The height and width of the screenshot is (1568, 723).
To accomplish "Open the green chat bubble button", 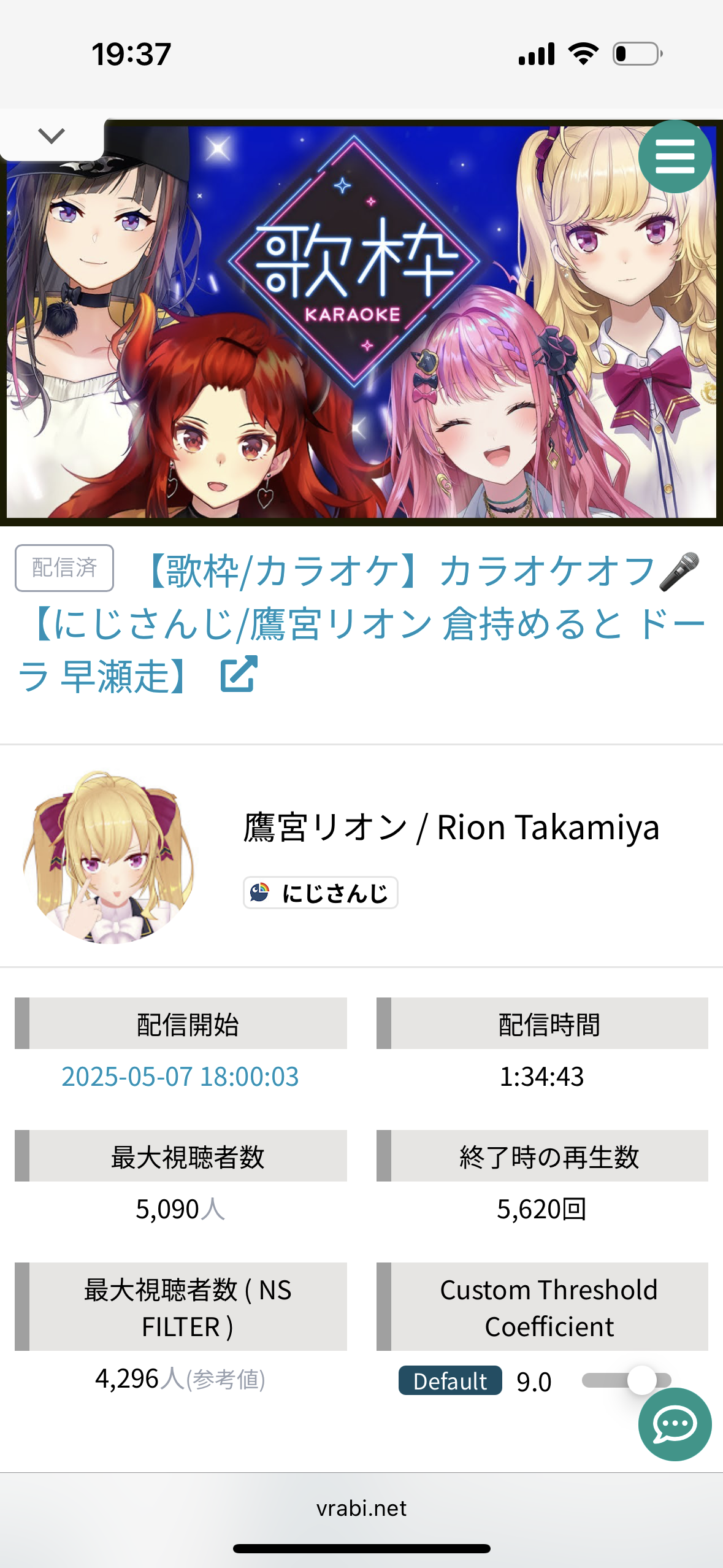I will coord(675,1424).
